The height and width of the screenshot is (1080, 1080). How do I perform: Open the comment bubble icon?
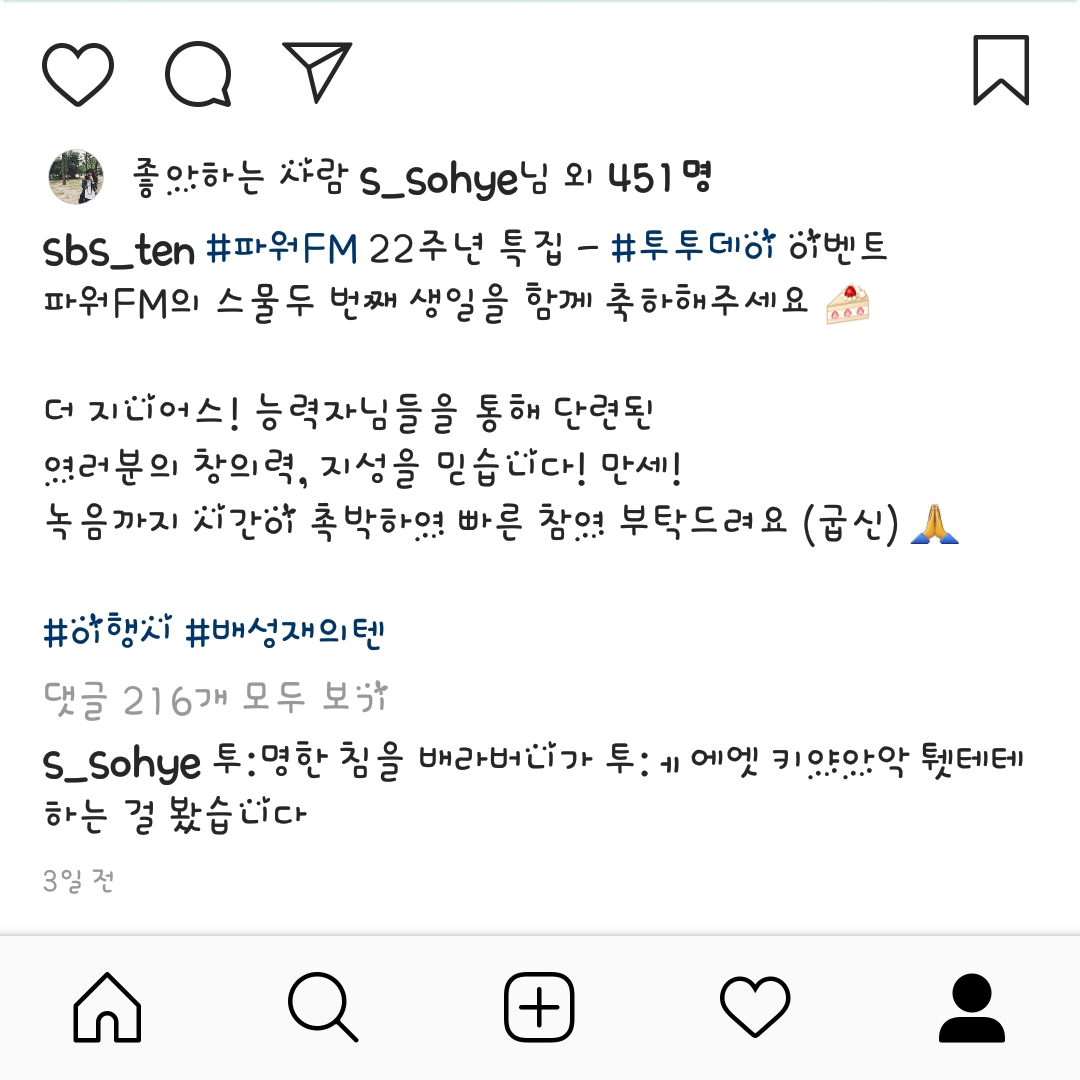(x=198, y=74)
